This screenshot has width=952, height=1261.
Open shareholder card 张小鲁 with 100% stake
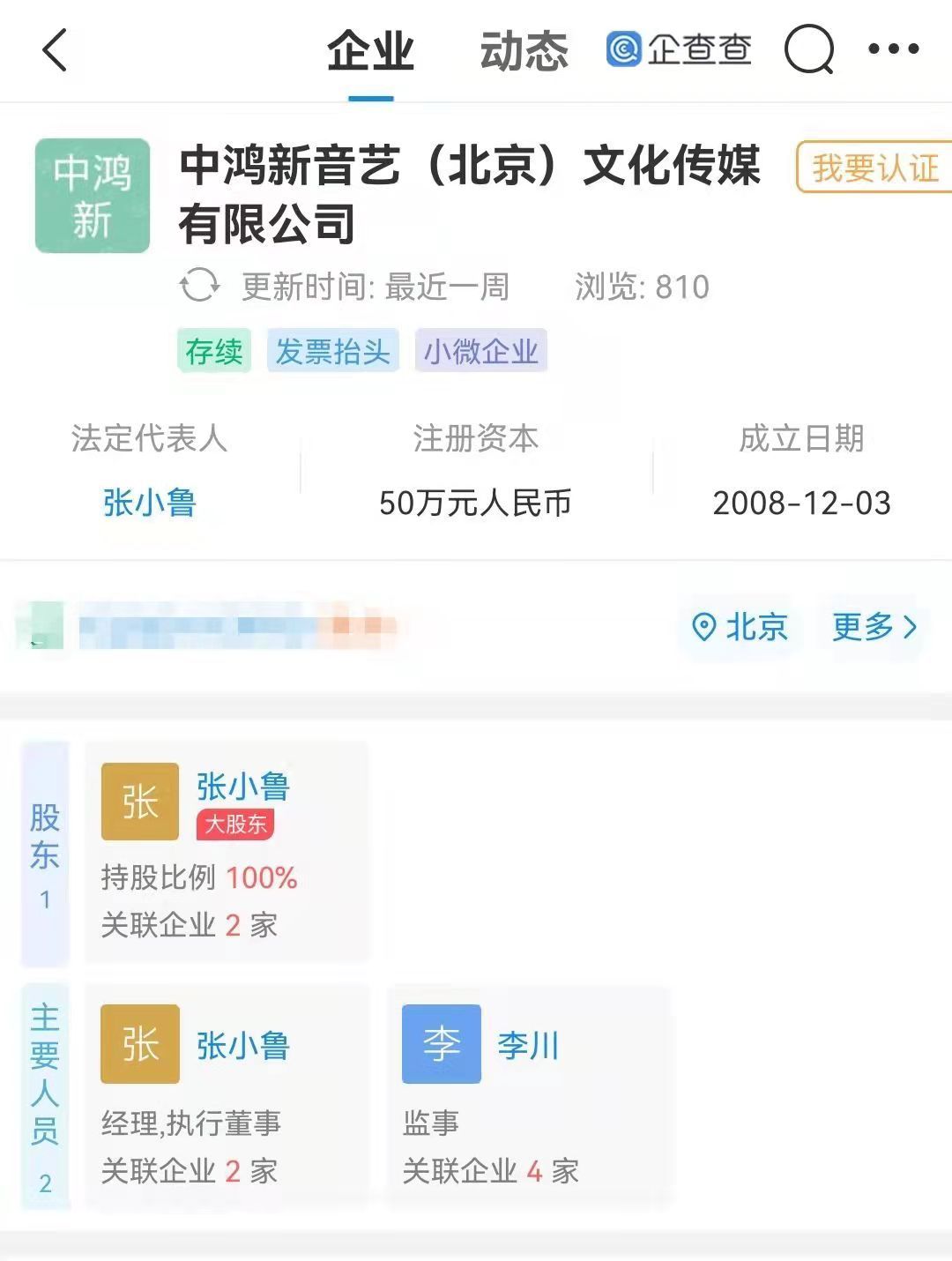(x=227, y=851)
